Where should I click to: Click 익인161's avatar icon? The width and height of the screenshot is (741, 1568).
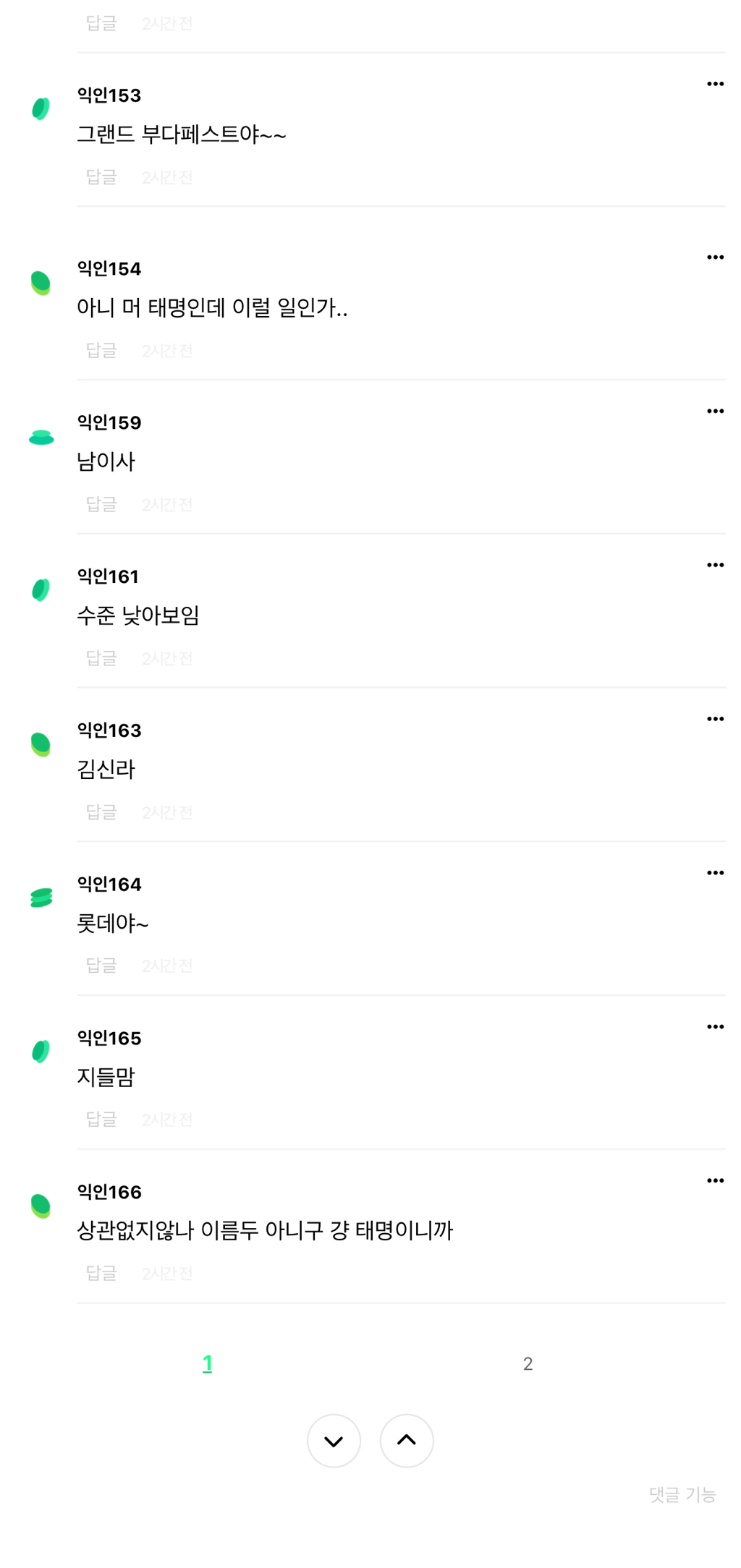pos(40,590)
